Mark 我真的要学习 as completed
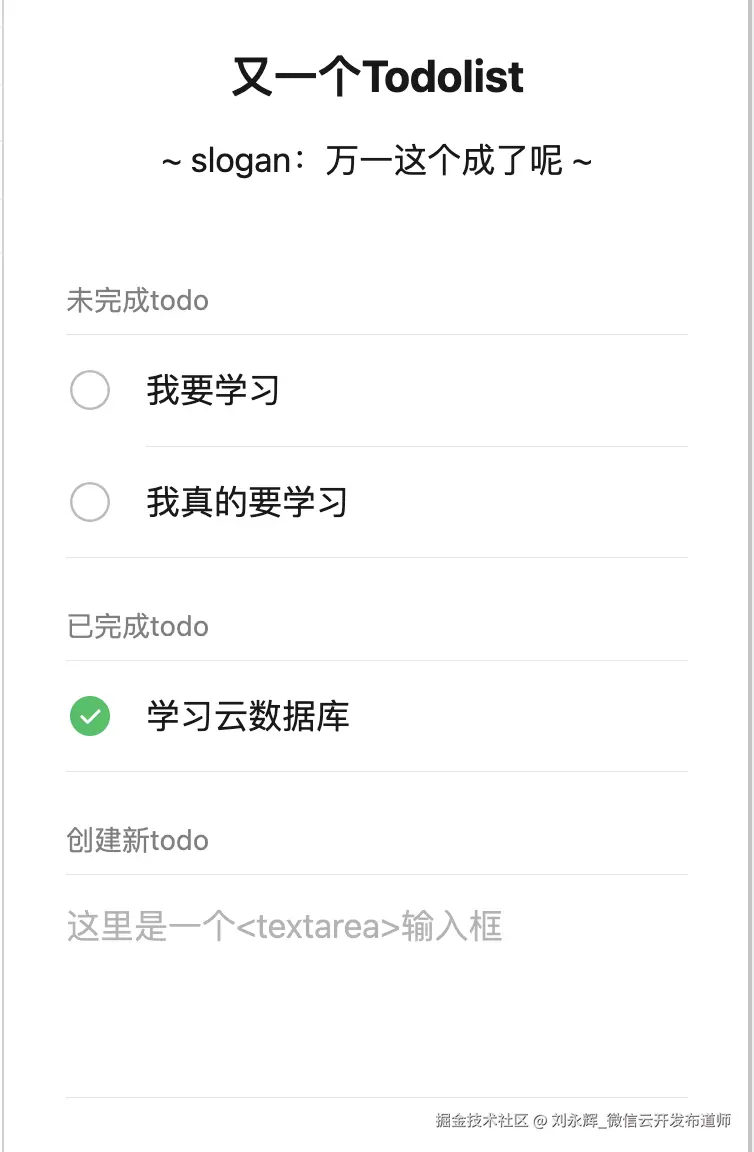 [90, 502]
